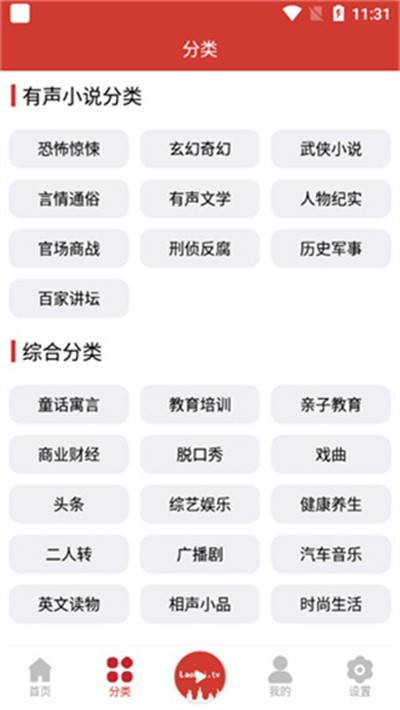Open 刑侦反腐 category
The height and width of the screenshot is (710, 400).
pos(200,248)
